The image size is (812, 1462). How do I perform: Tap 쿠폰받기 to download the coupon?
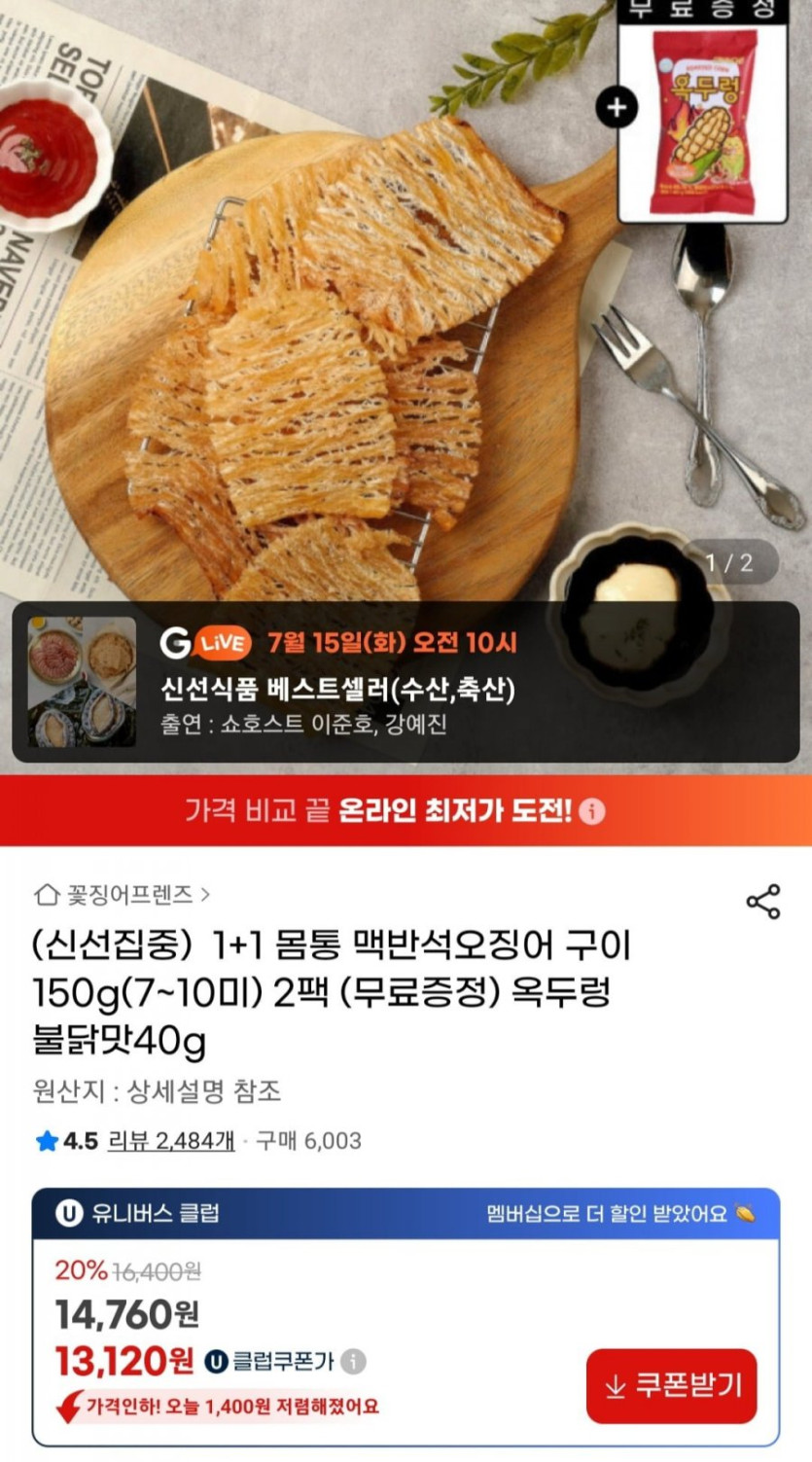671,1386
